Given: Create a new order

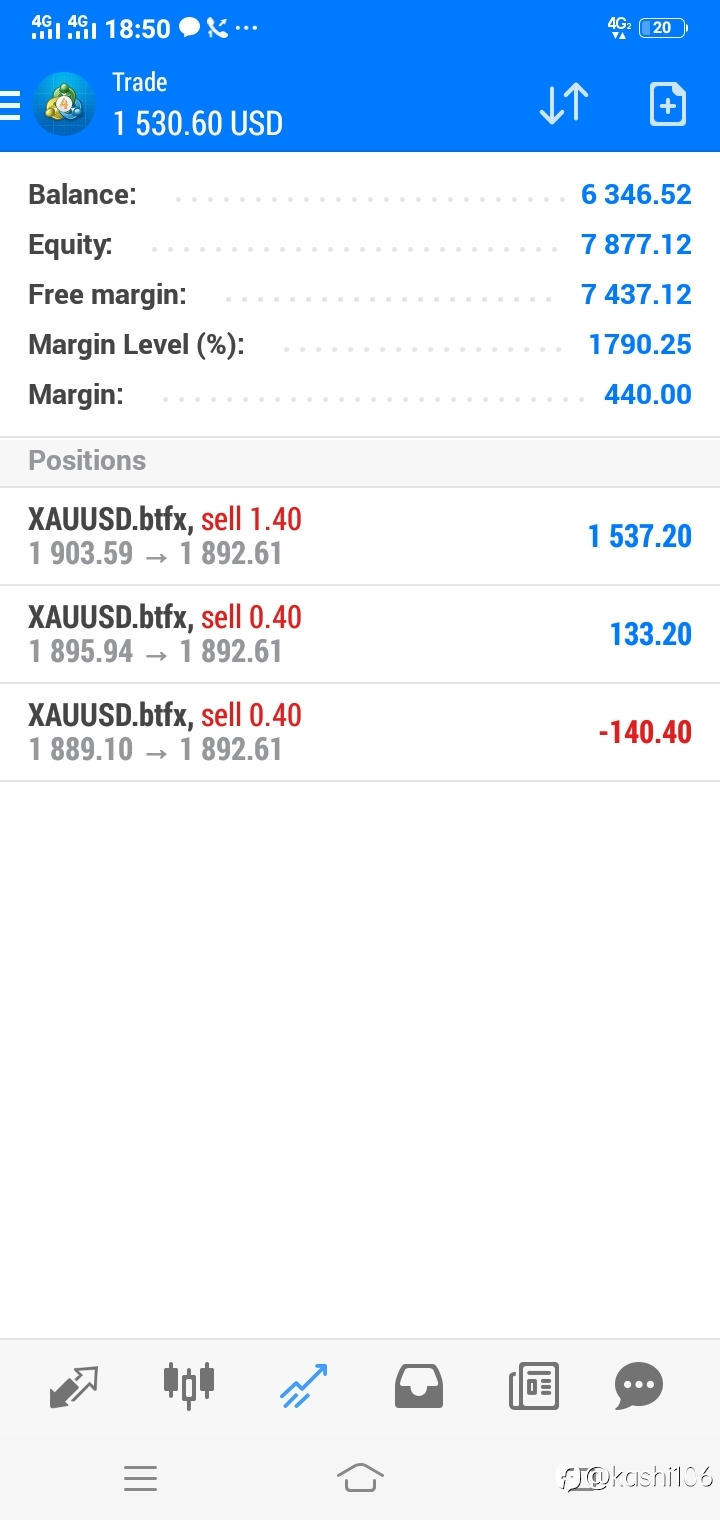Looking at the screenshot, I should [x=668, y=104].
